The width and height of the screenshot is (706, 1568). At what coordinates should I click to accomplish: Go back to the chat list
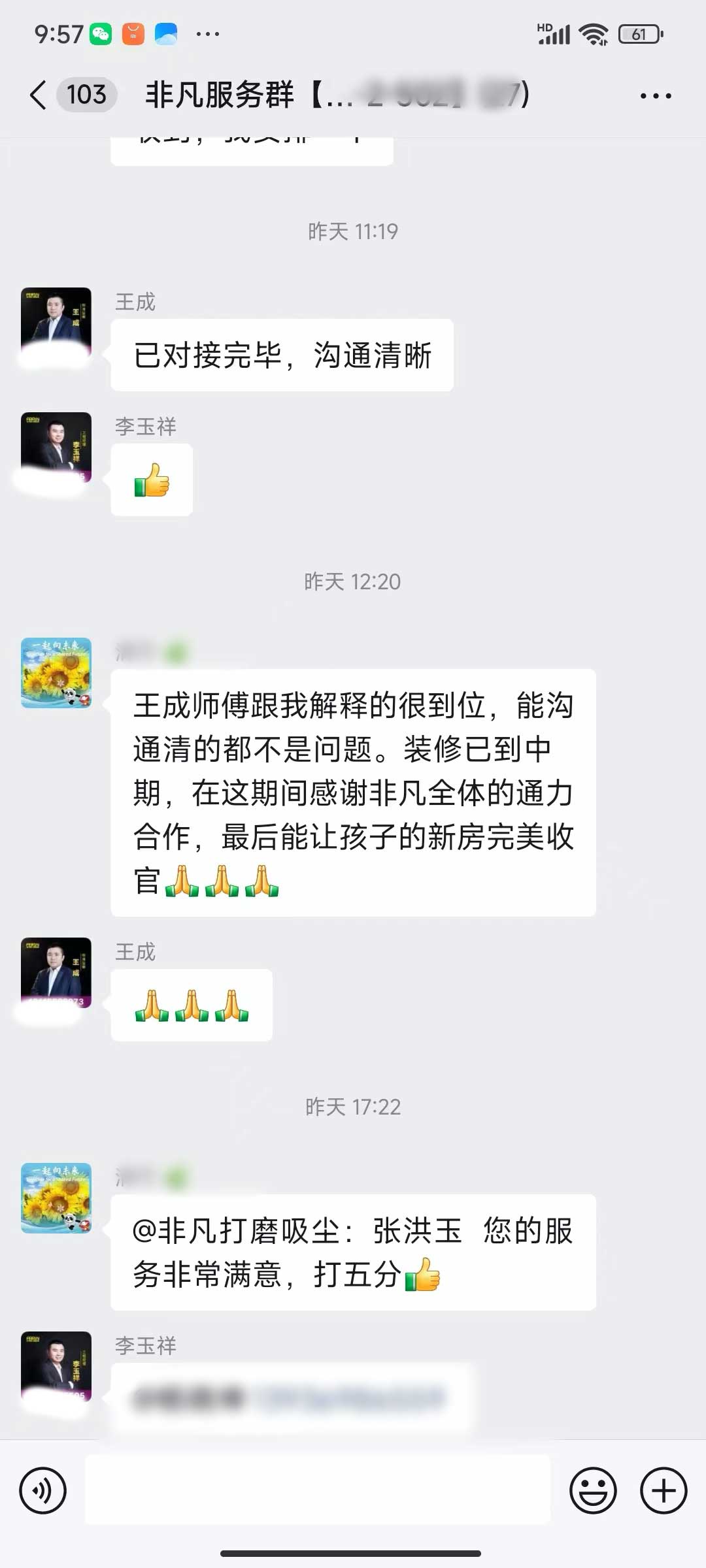[x=39, y=95]
